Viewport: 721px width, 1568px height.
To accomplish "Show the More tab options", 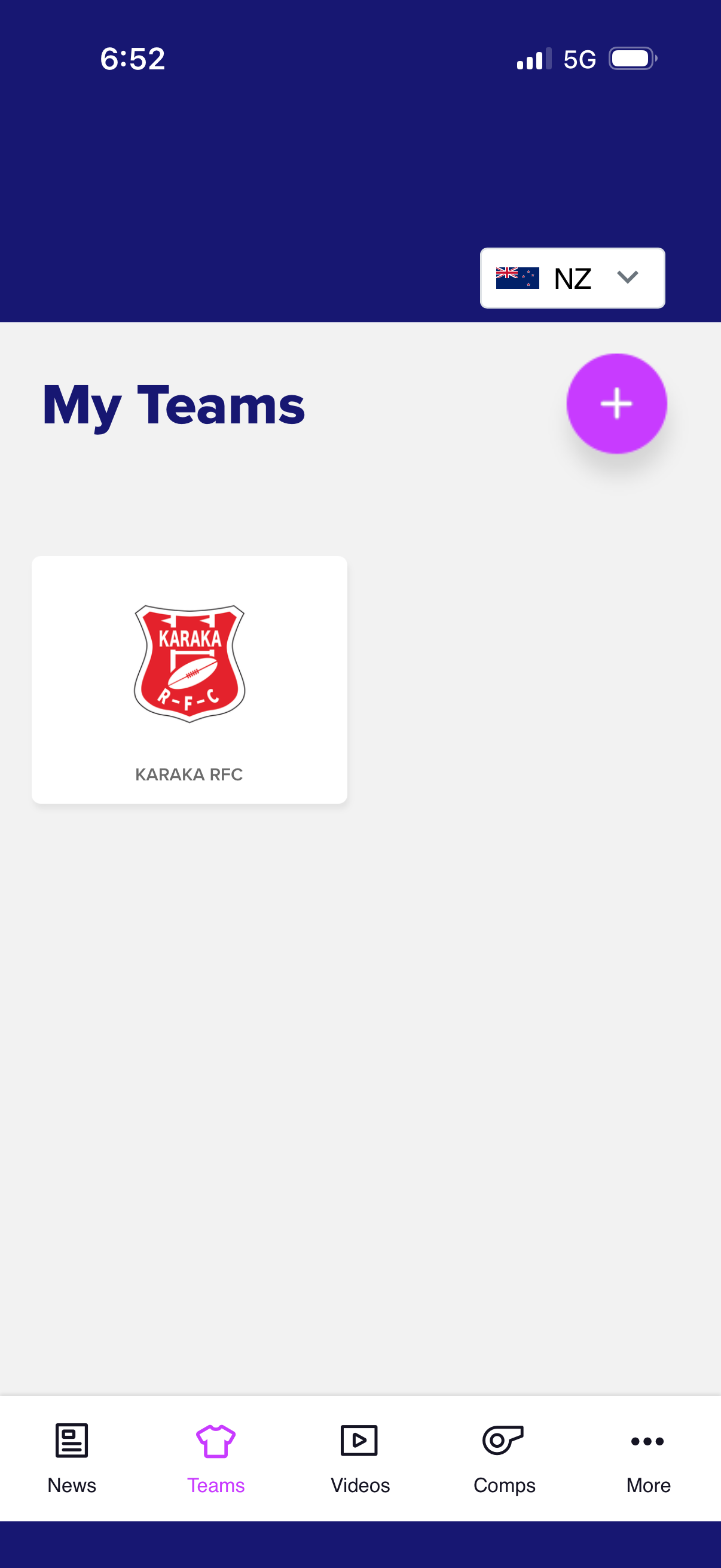I will coord(649,1459).
